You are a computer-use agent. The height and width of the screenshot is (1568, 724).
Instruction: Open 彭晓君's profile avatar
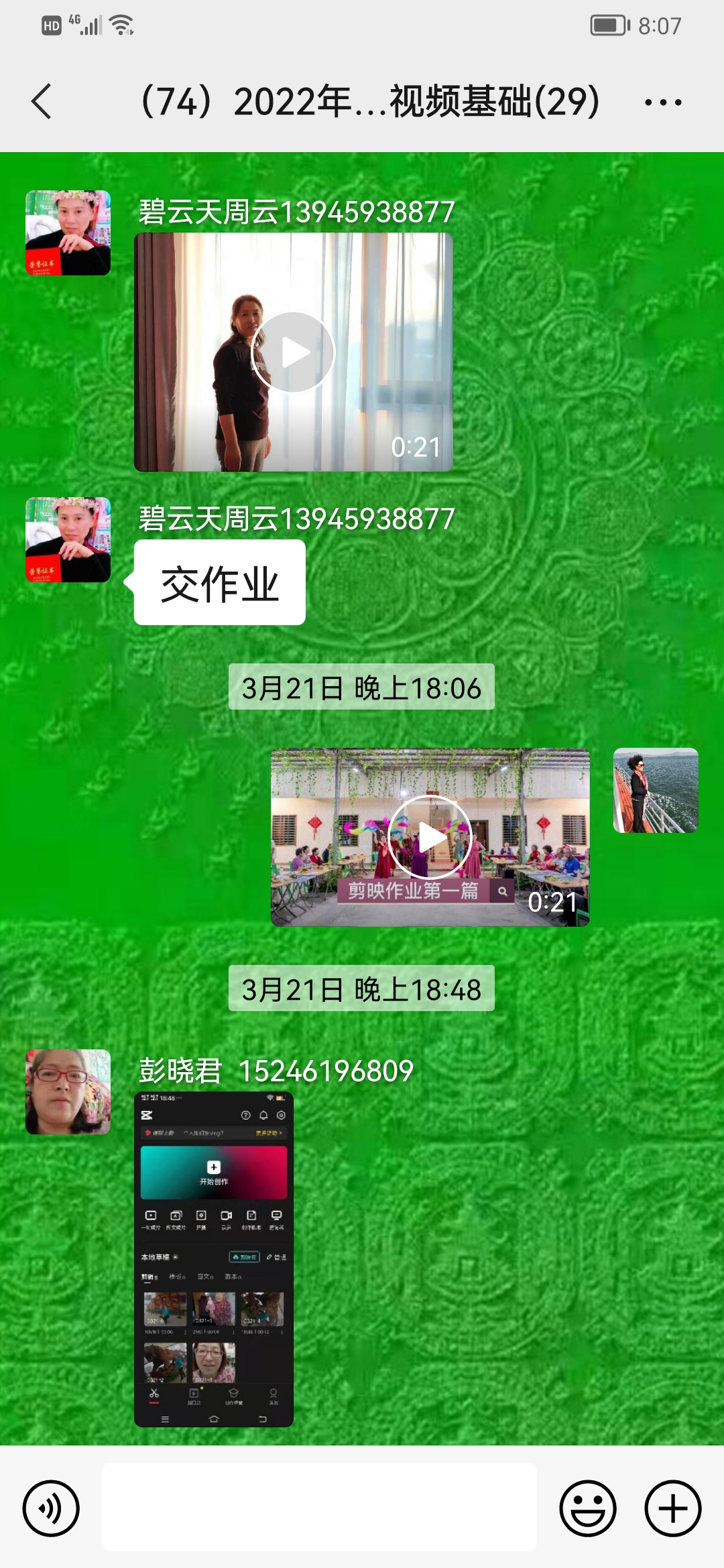tap(68, 1092)
